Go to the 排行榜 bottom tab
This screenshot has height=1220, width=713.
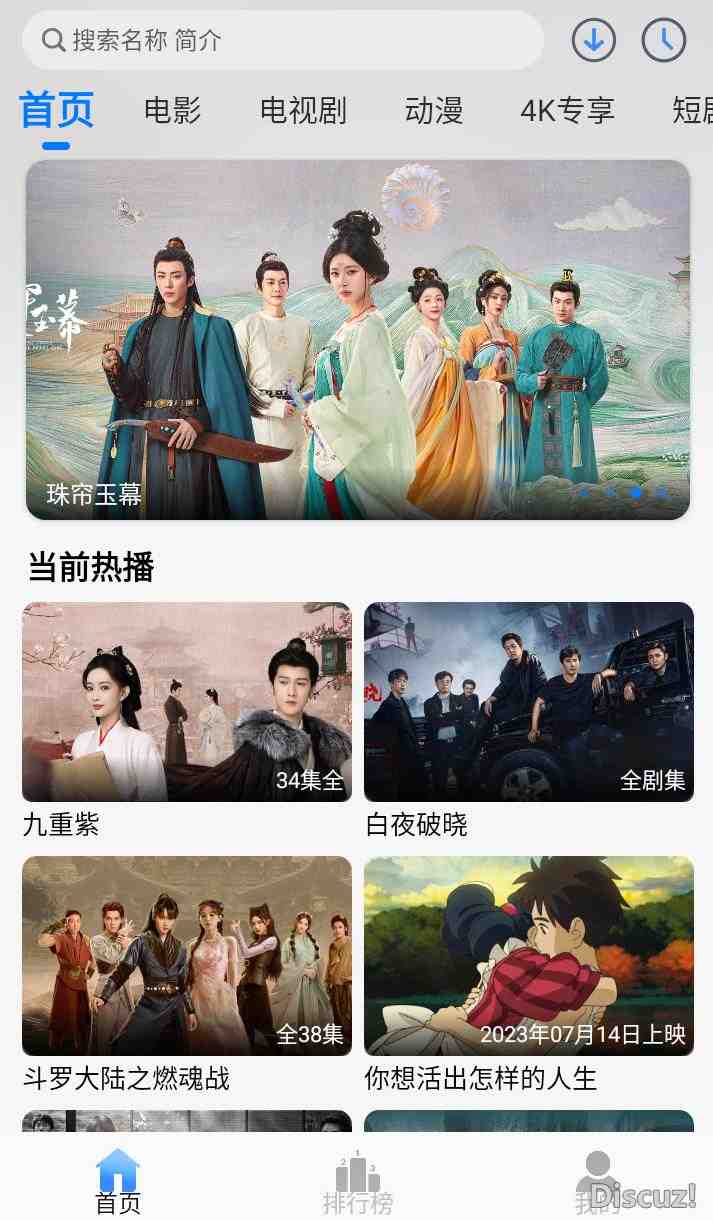(x=357, y=1182)
